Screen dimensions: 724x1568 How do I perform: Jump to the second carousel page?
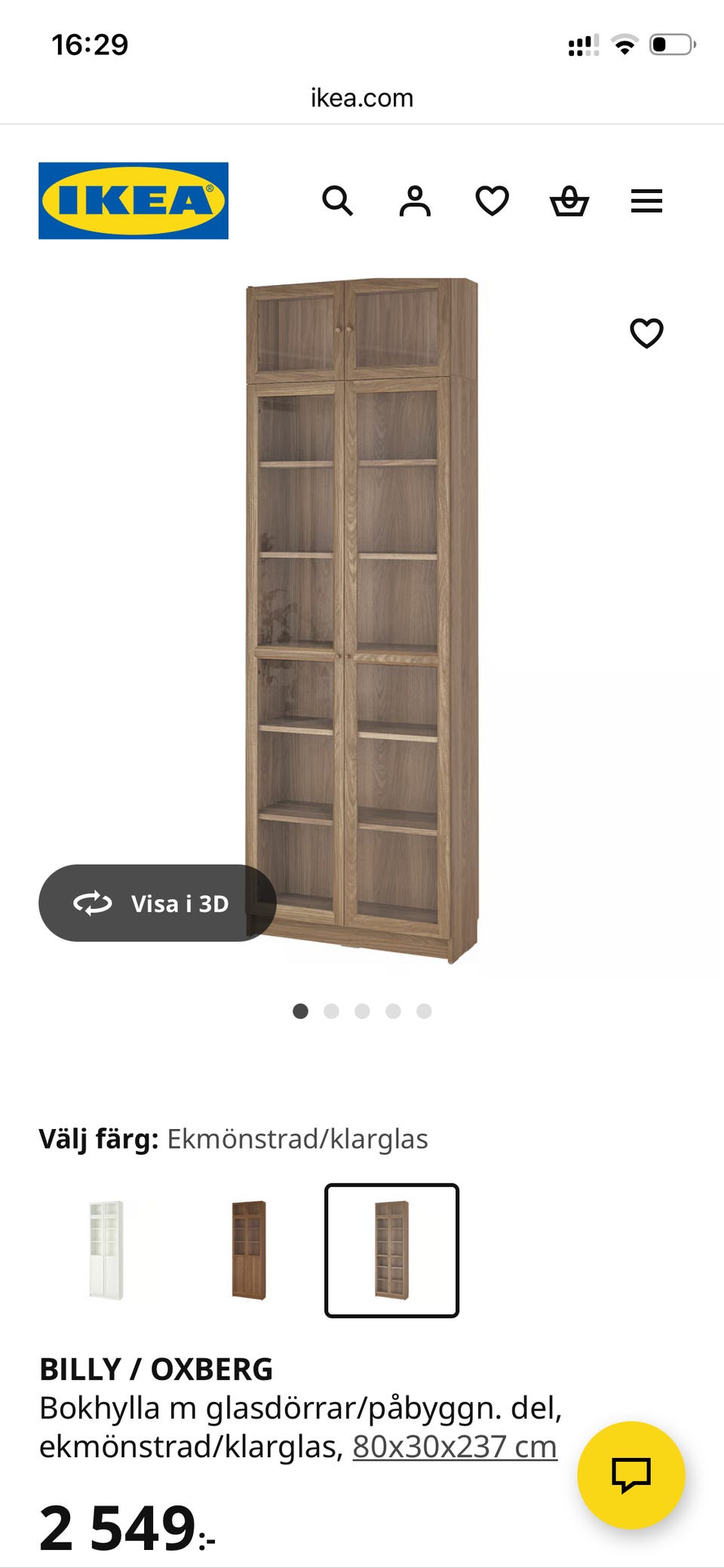pyautogui.click(x=332, y=1012)
